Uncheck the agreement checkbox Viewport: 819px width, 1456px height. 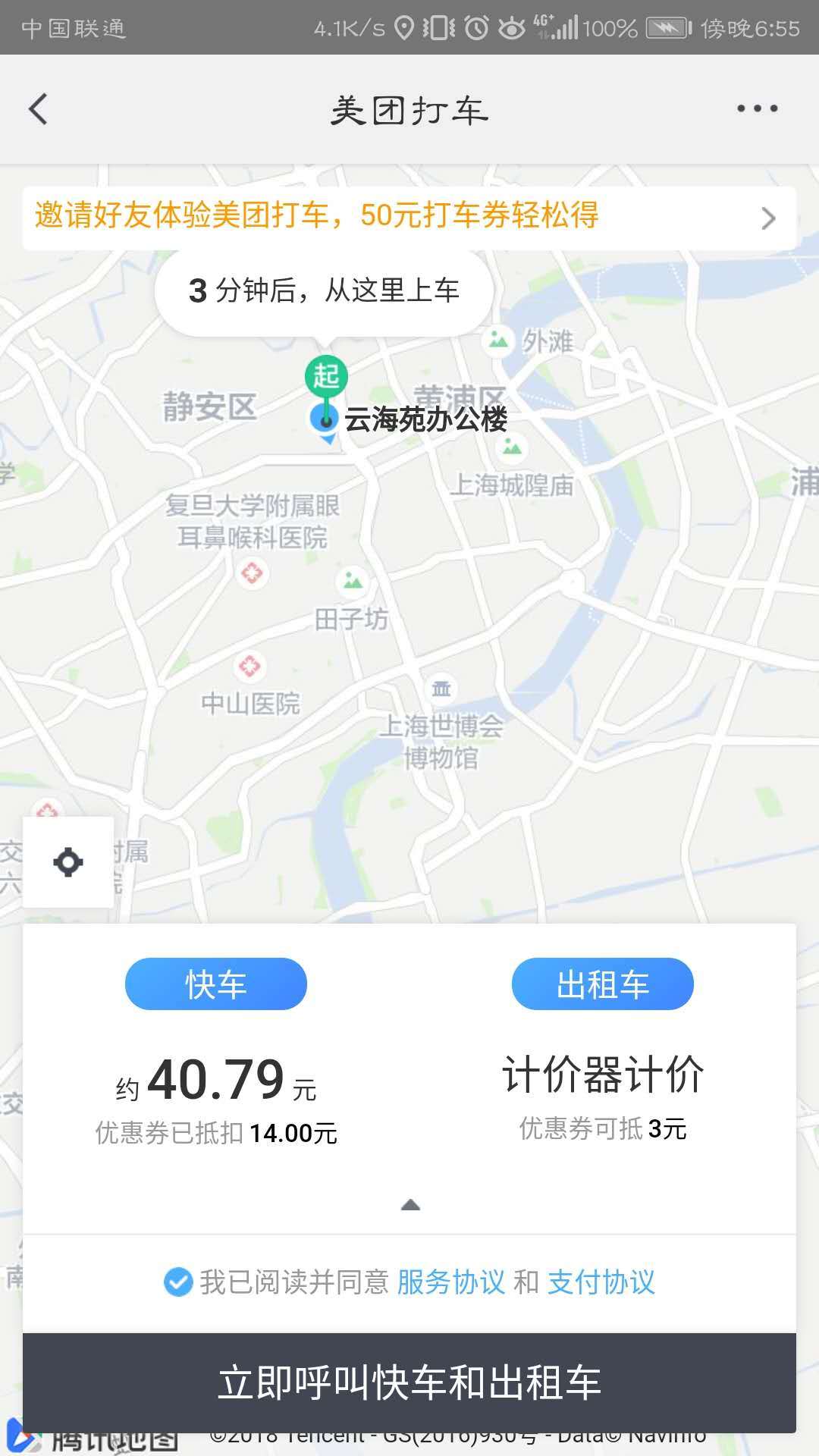(x=178, y=1282)
